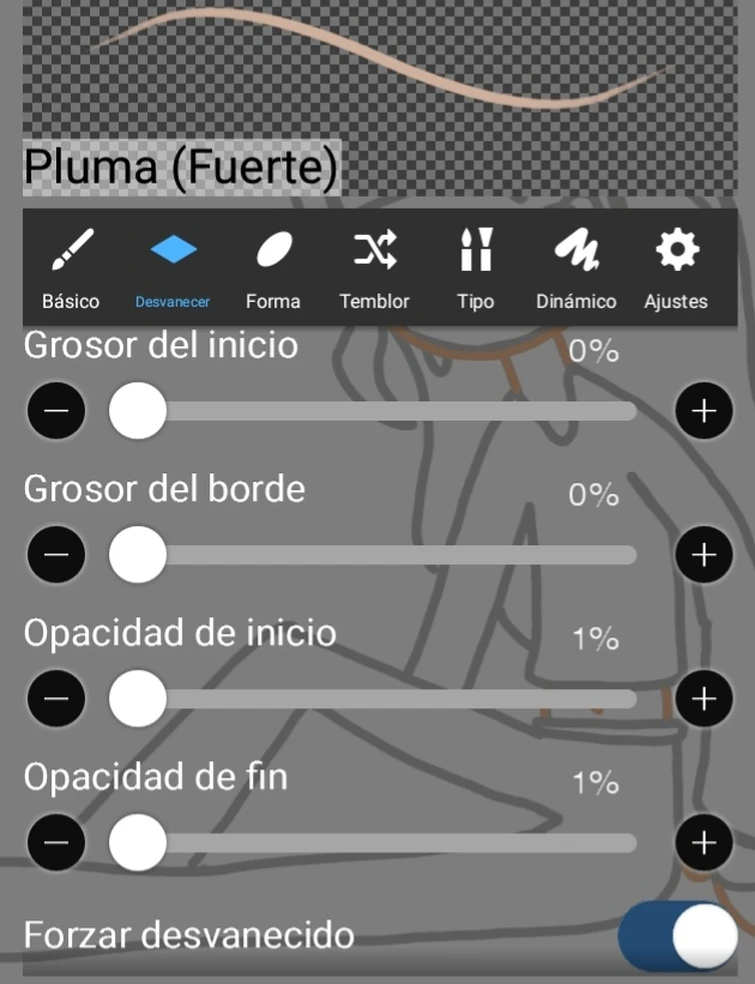Image resolution: width=755 pixels, height=984 pixels.
Task: Lower Opacidad de fin with minus
Action: click(x=56, y=842)
